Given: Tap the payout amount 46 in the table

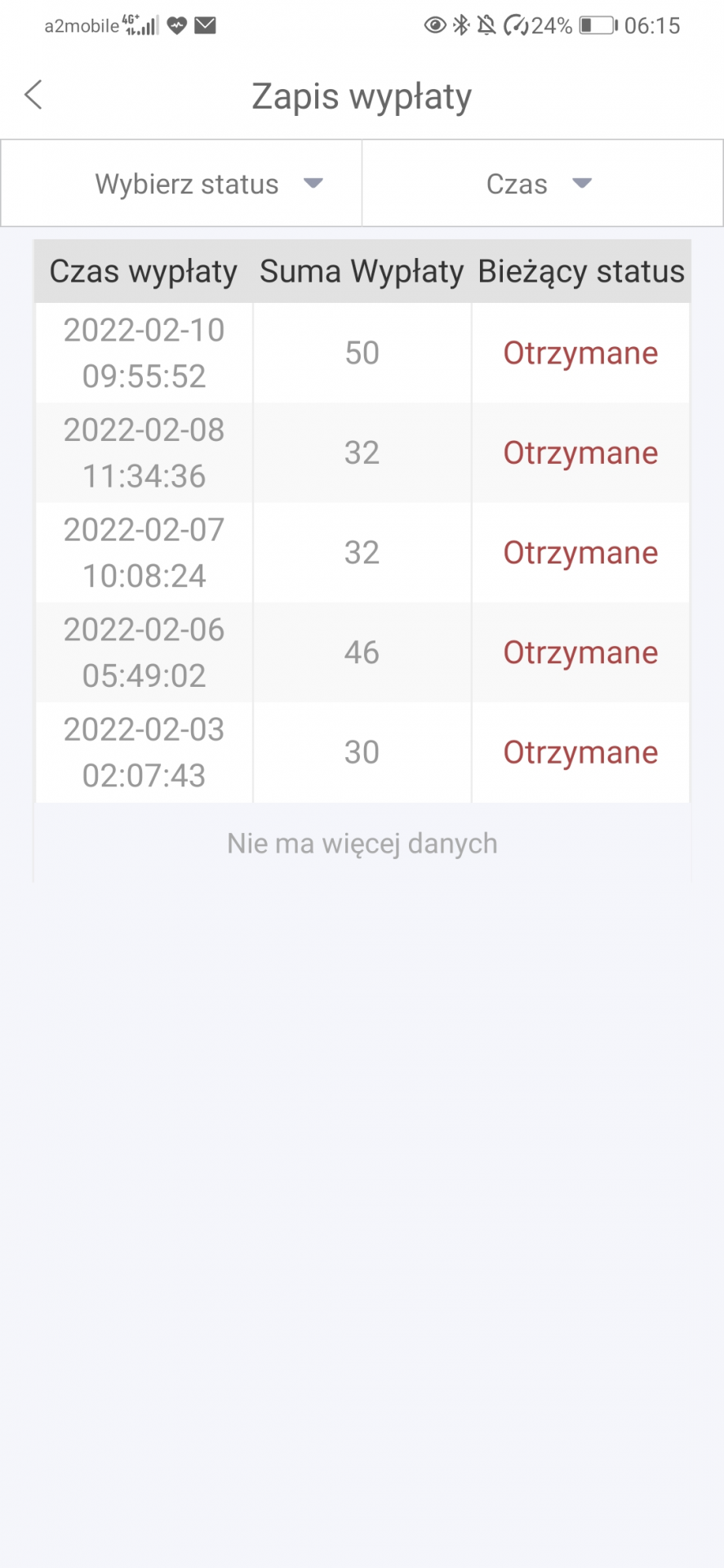Looking at the screenshot, I should [x=362, y=652].
